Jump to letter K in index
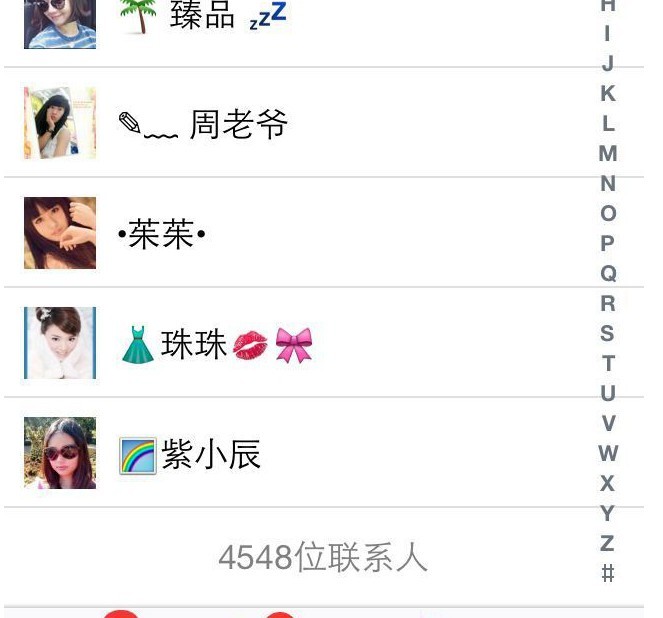 pyautogui.click(x=607, y=94)
